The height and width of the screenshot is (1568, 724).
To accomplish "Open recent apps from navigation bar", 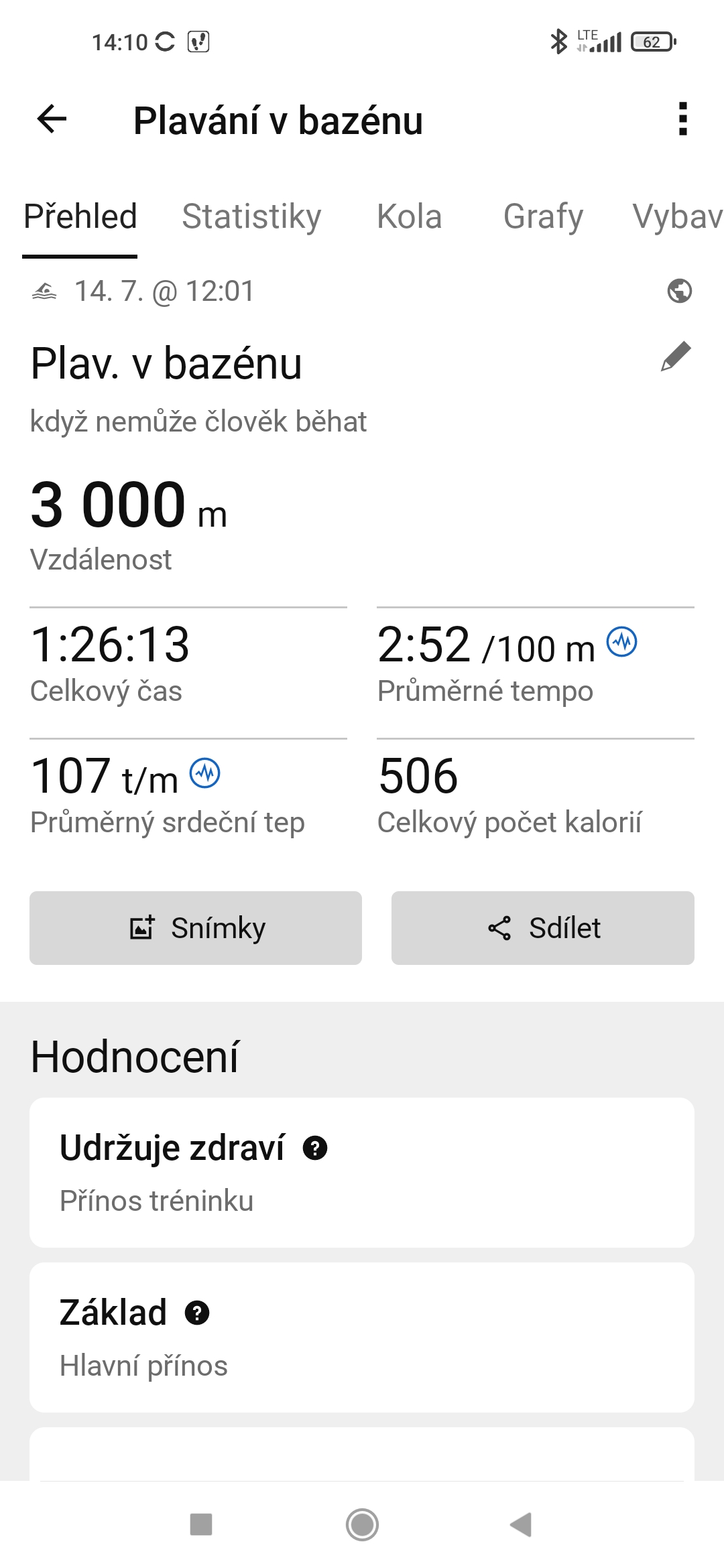I will tap(201, 1524).
